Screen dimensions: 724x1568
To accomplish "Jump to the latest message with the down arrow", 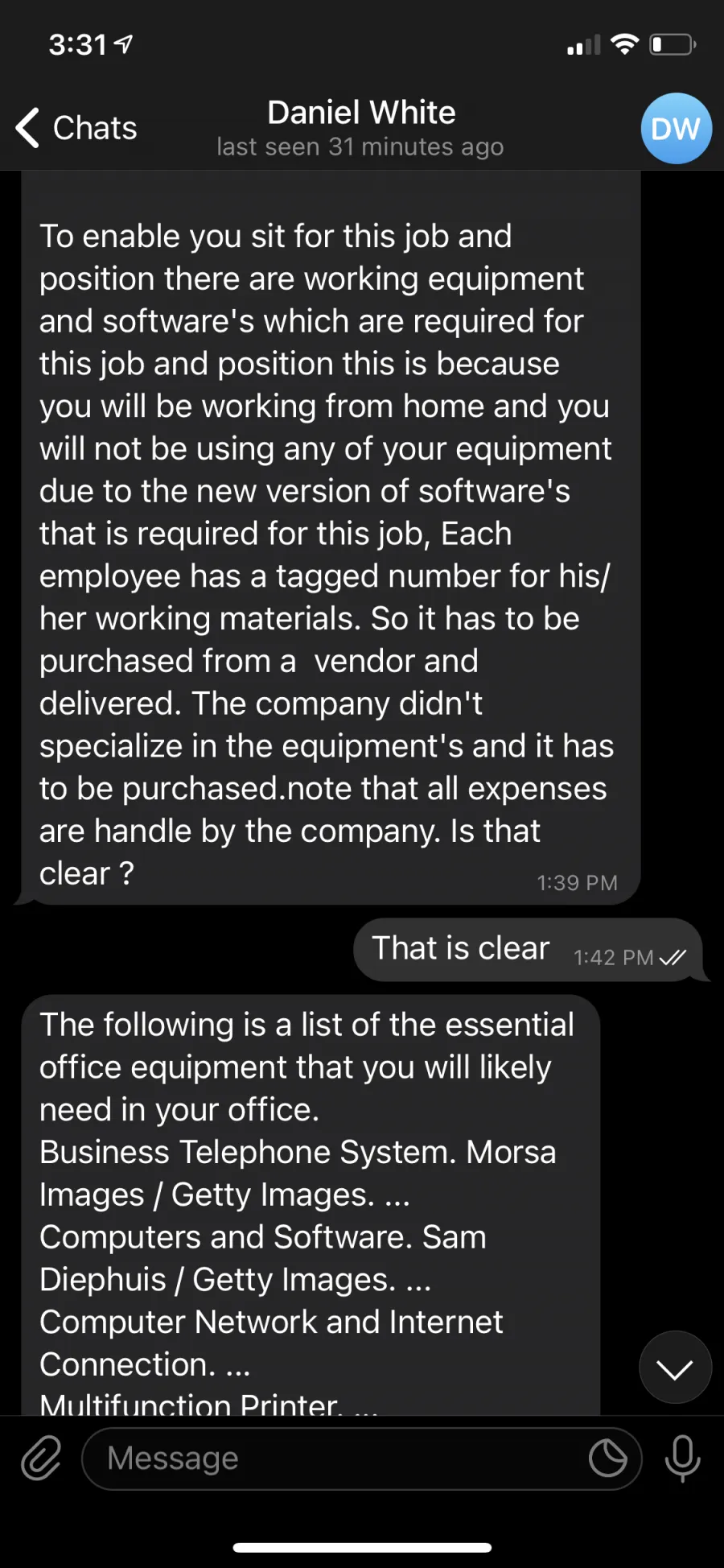I will pos(675,1368).
